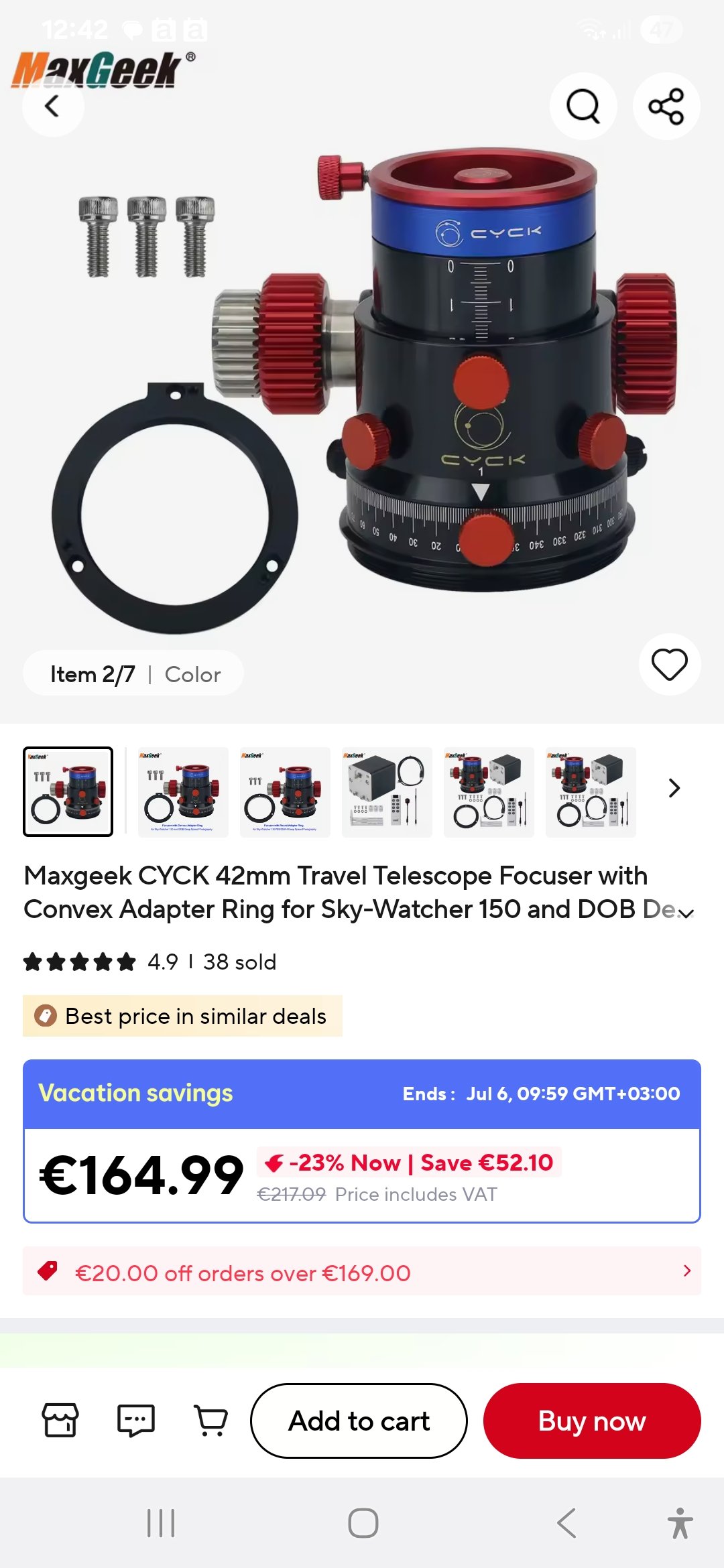The width and height of the screenshot is (724, 1568).
Task: Tap Buy now
Action: [592, 1421]
